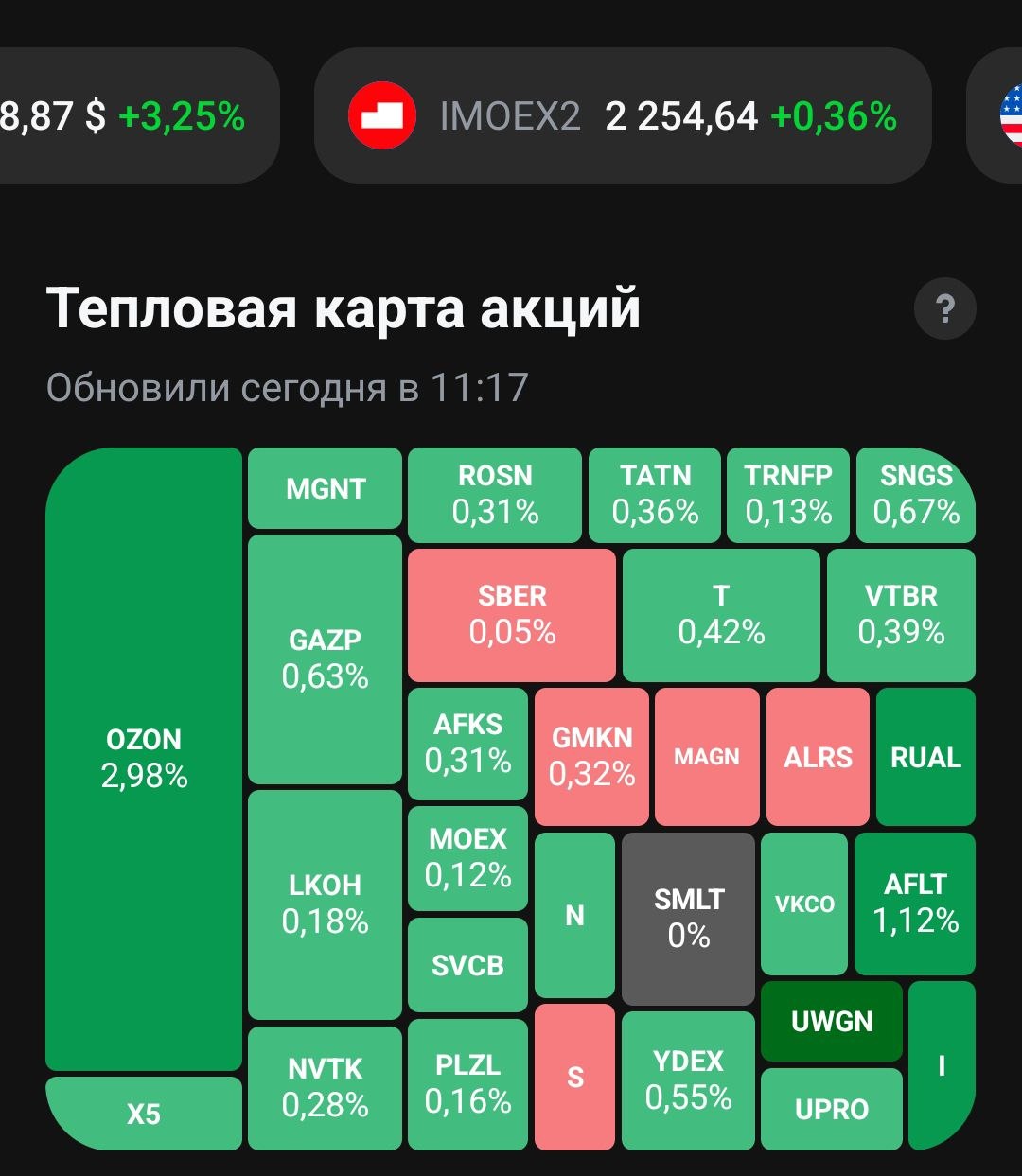Screen dimensions: 1022x1176
Task: Tap the LKOH tile
Action: tap(326, 904)
